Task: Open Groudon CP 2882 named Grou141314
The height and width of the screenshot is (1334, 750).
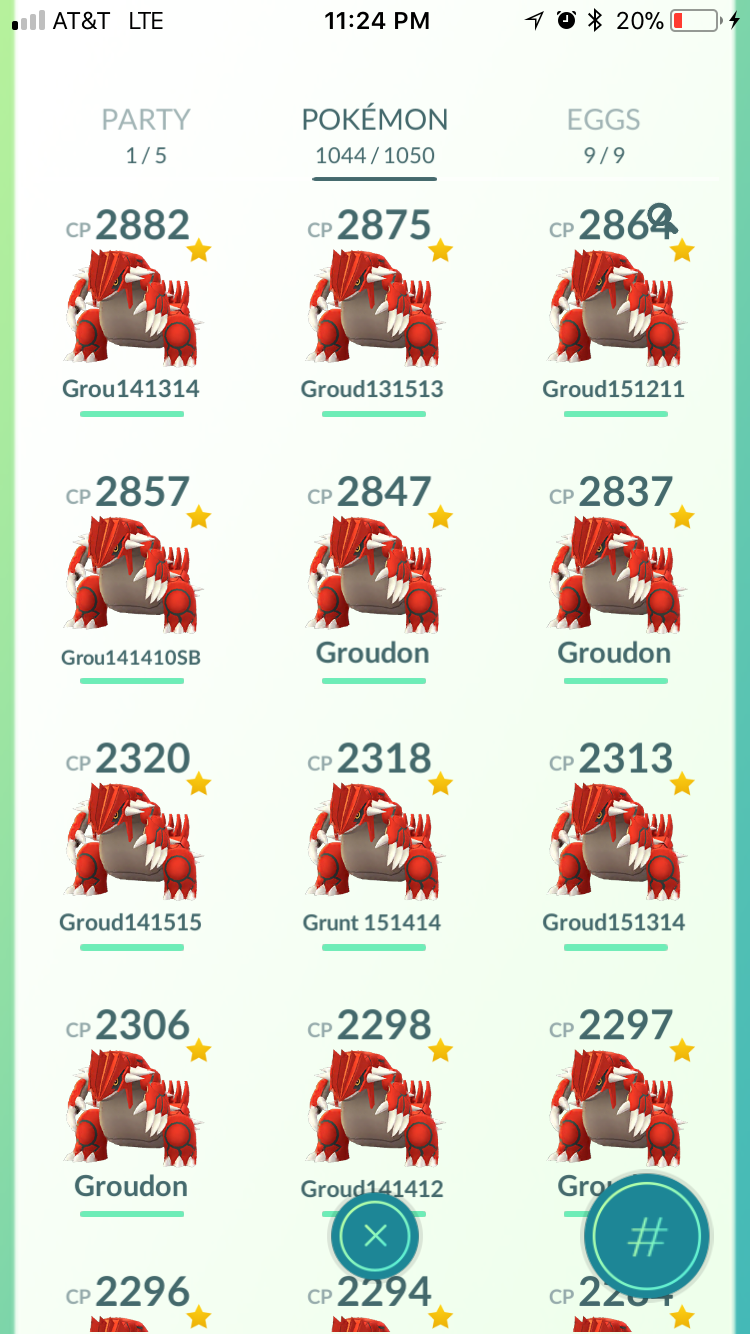Action: [131, 309]
